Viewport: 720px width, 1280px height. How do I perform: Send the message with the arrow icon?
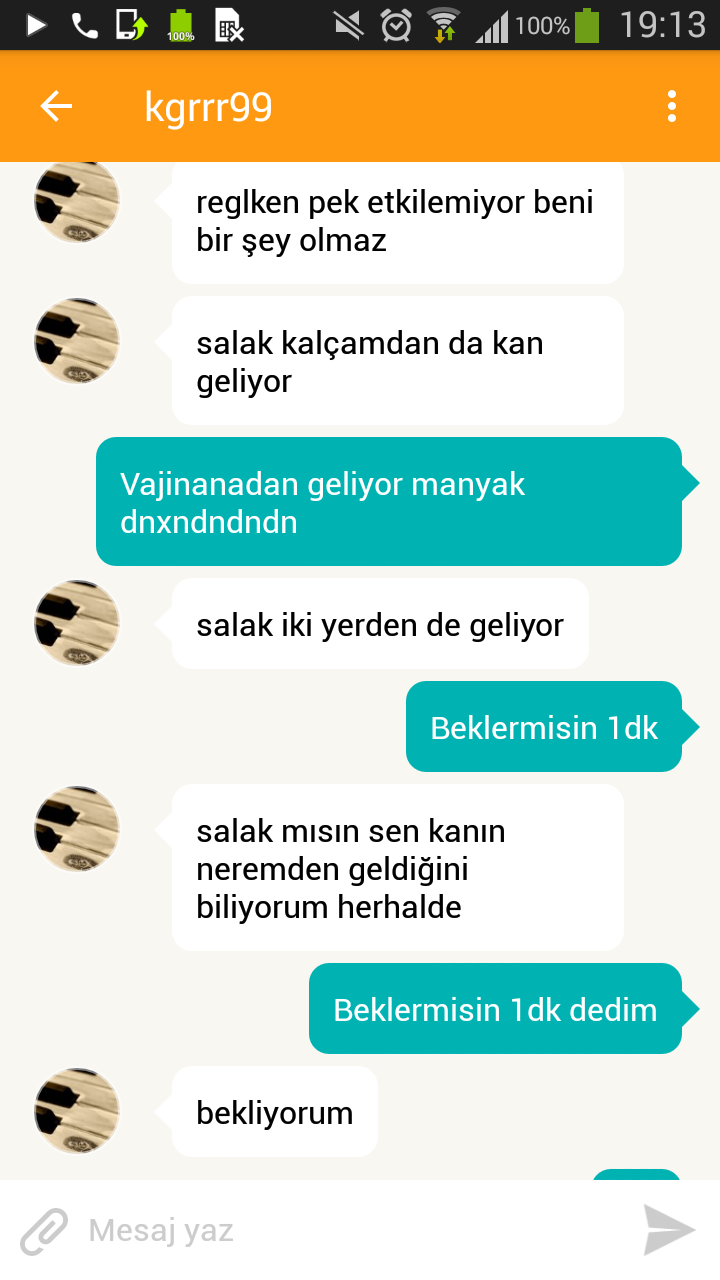tap(669, 1230)
